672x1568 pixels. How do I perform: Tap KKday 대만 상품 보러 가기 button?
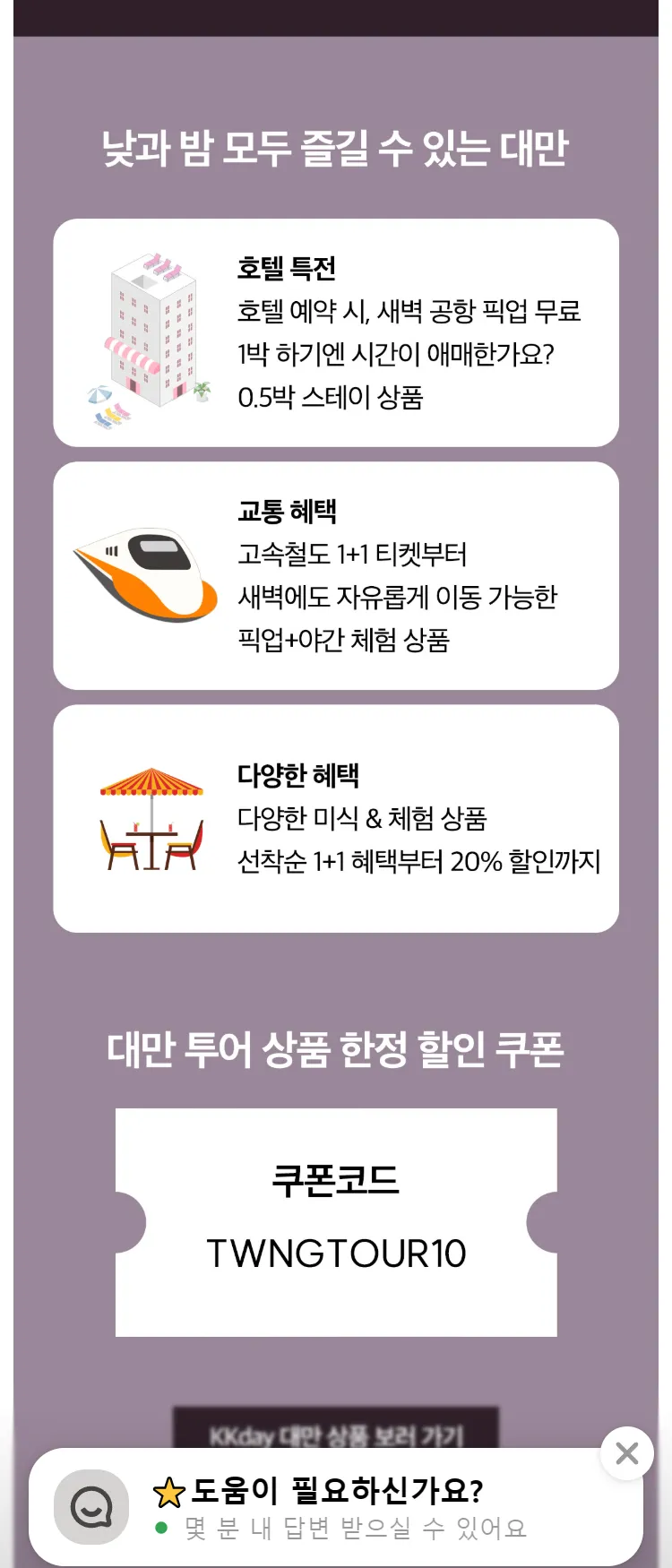click(x=336, y=1432)
